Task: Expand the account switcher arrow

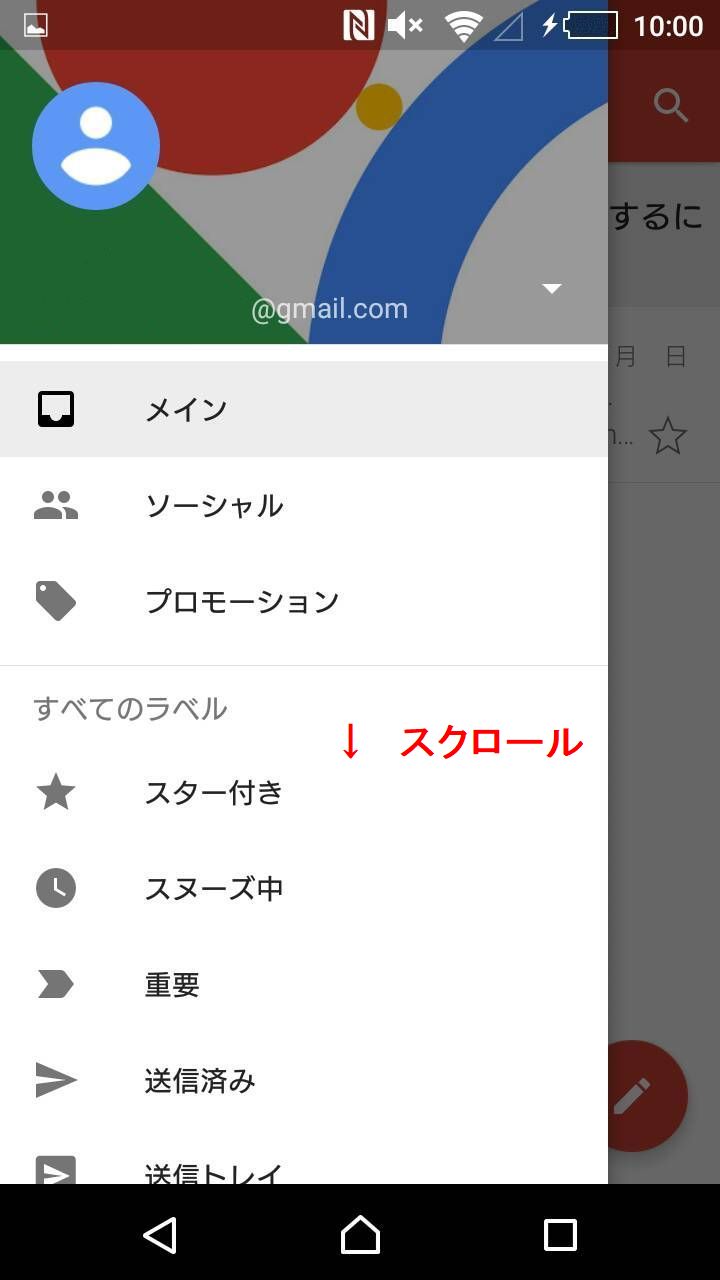Action: [551, 288]
